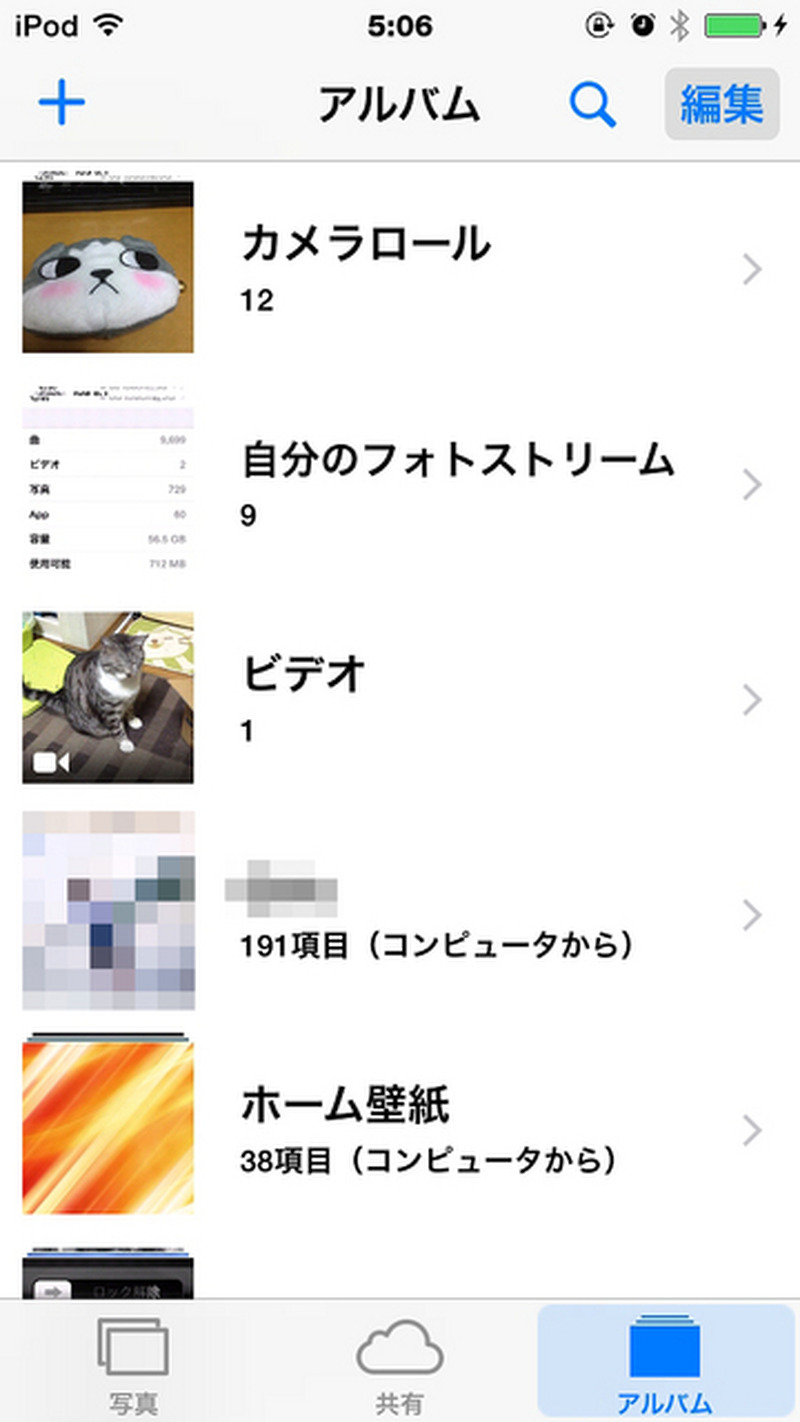
Task: Tap the plus icon to add album
Action: [62, 103]
